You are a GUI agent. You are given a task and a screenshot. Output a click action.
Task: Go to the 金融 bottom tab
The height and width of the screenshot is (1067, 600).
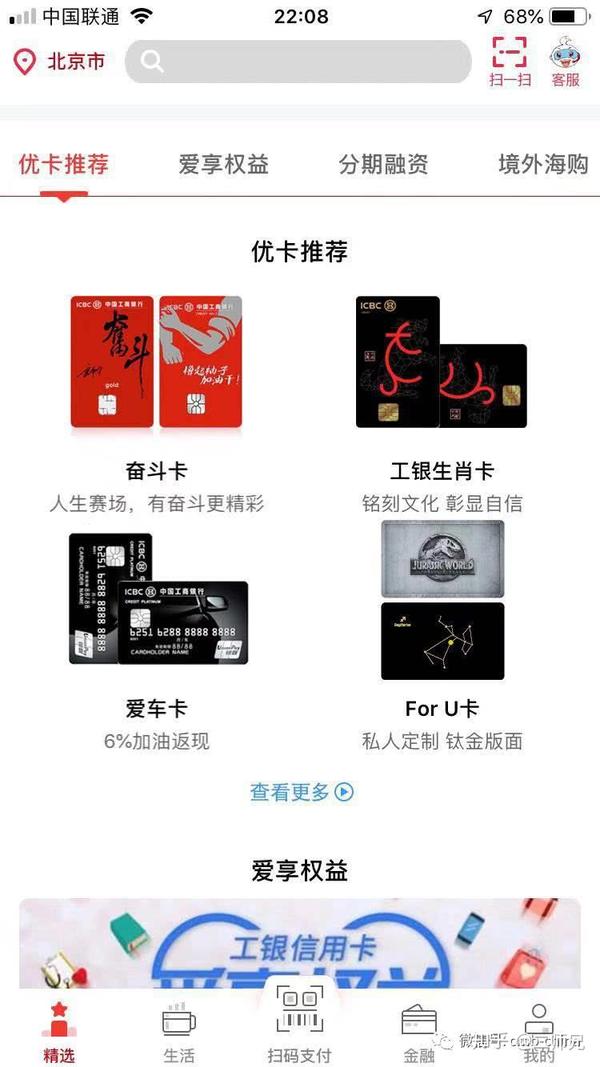click(x=419, y=1032)
